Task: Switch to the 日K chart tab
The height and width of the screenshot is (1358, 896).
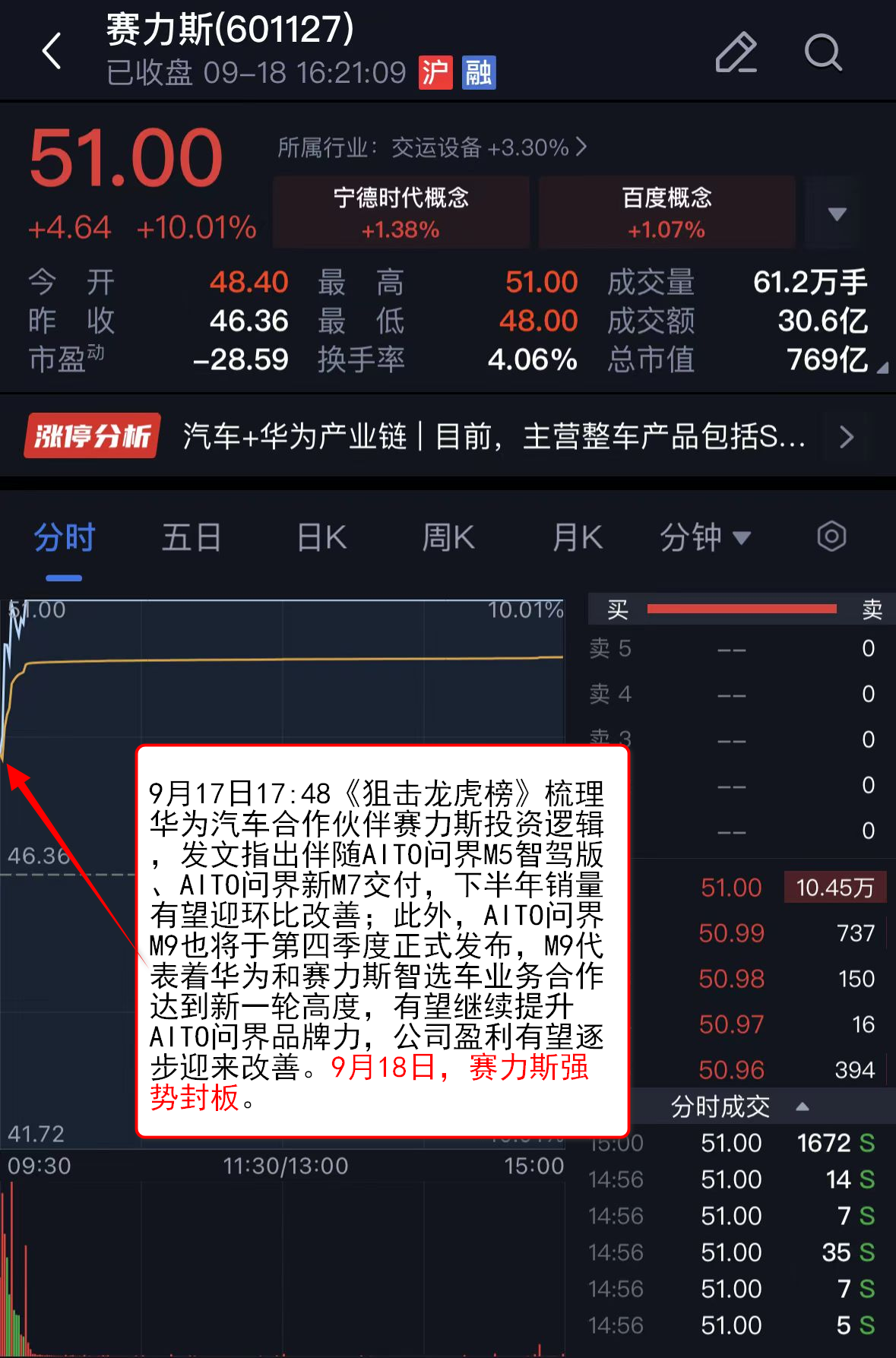Action: pos(321,538)
